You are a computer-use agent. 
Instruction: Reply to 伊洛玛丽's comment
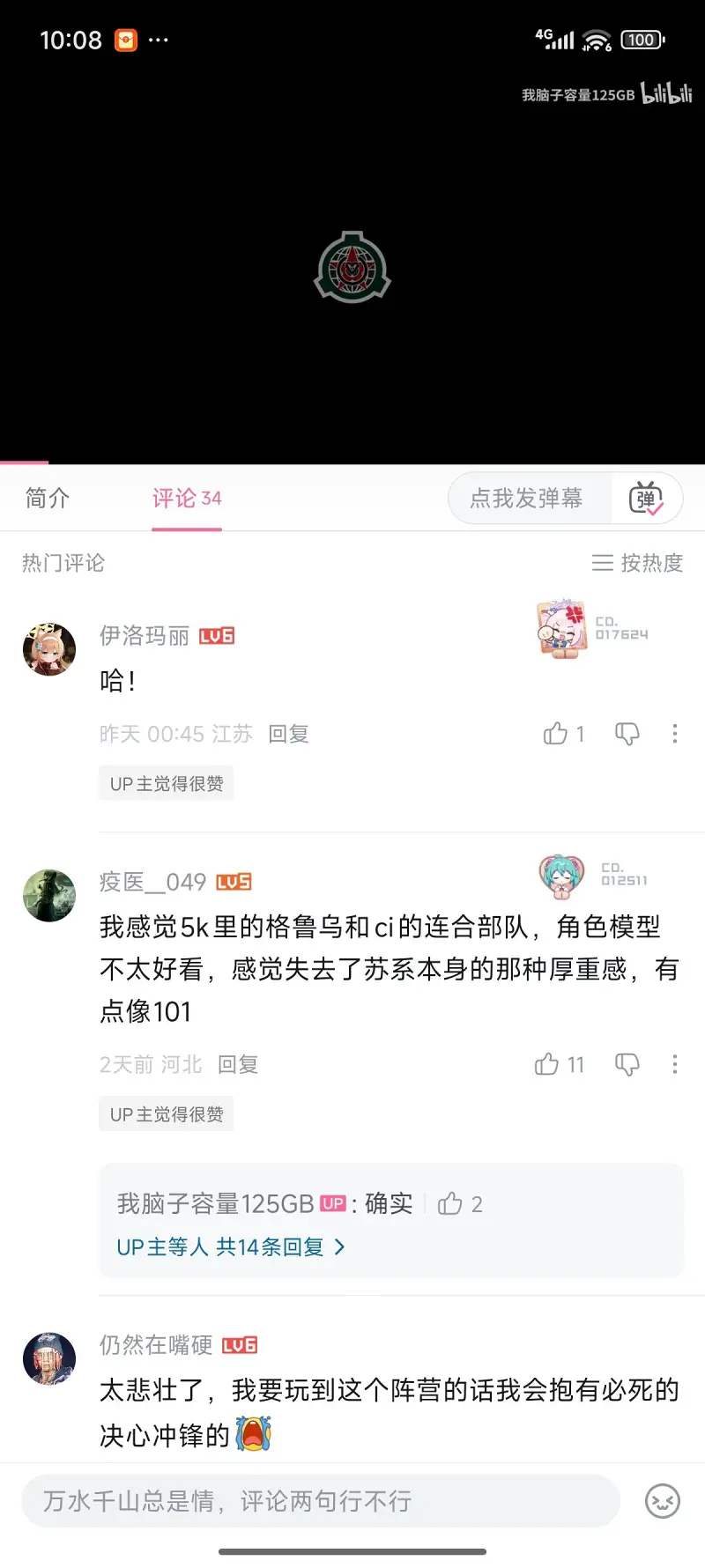pos(288,734)
